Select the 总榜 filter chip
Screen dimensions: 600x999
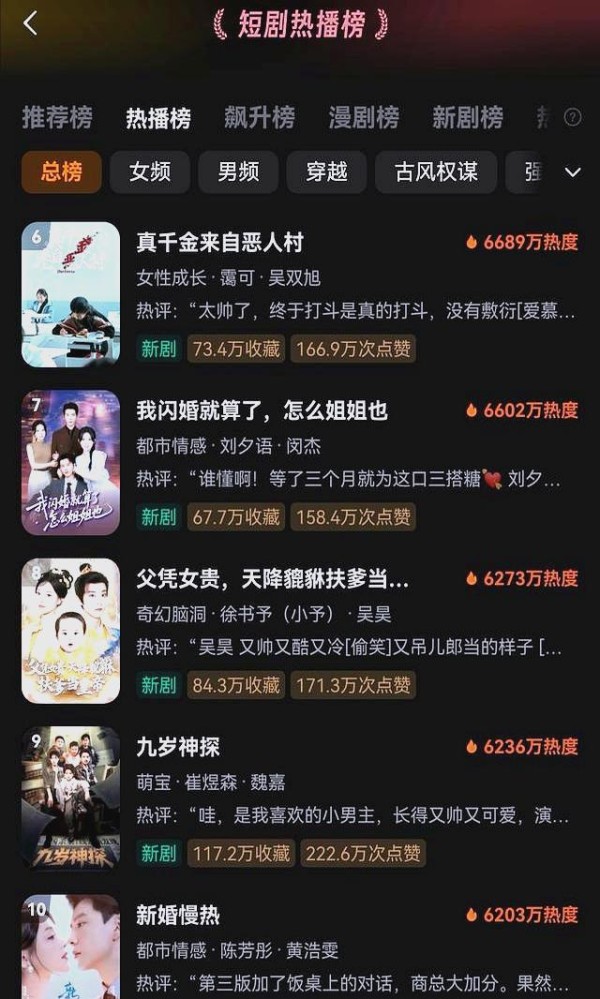point(62,172)
